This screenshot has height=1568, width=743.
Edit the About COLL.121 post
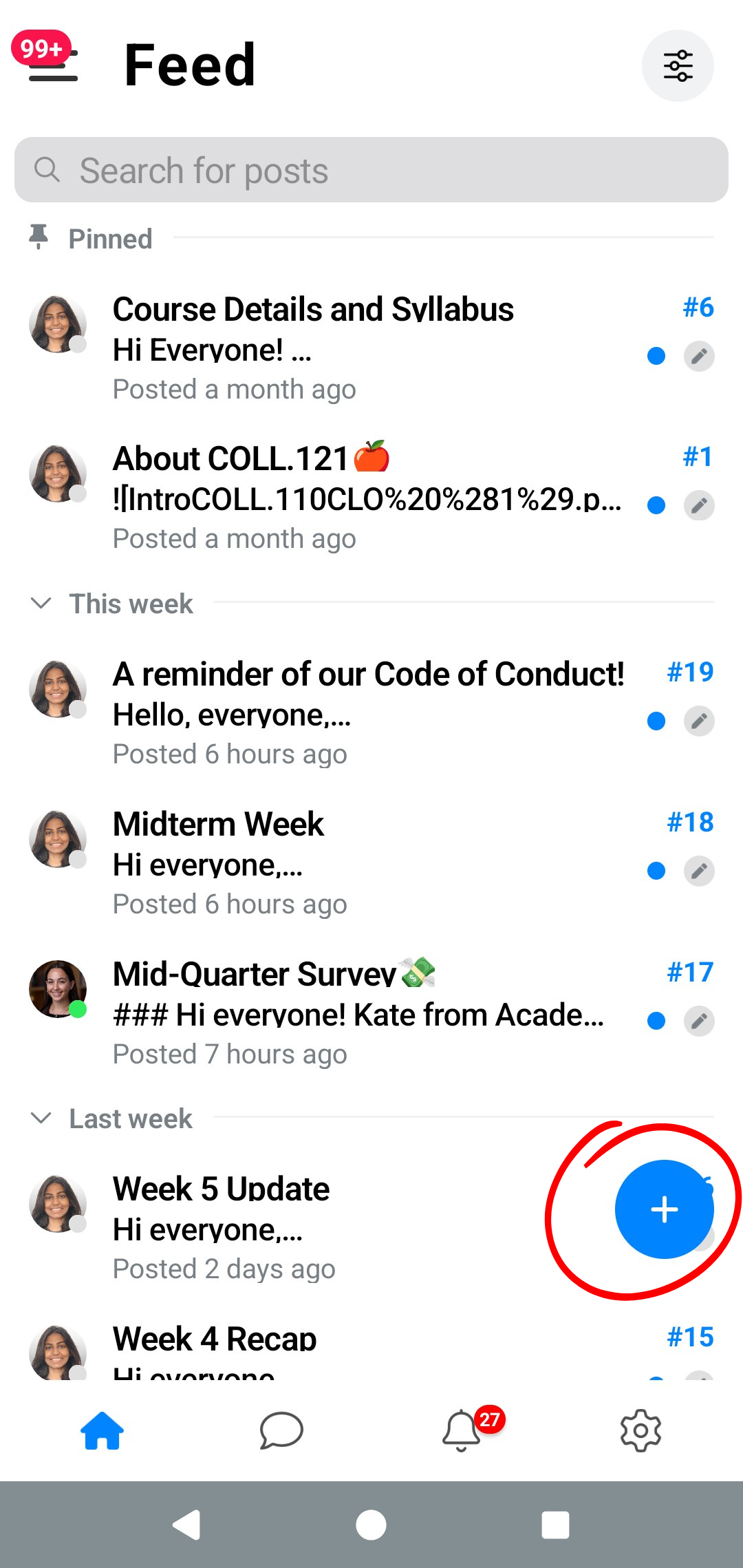tap(699, 506)
